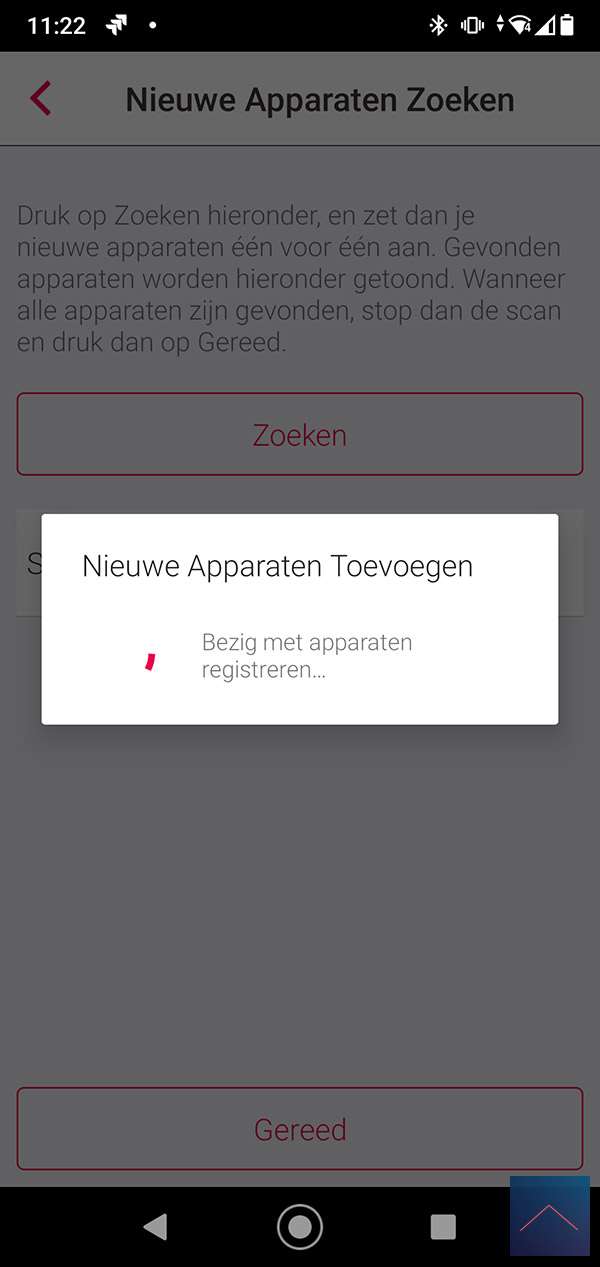Image resolution: width=600 pixels, height=1267 pixels.
Task: Tap the Zoeken button
Action: pyautogui.click(x=300, y=435)
